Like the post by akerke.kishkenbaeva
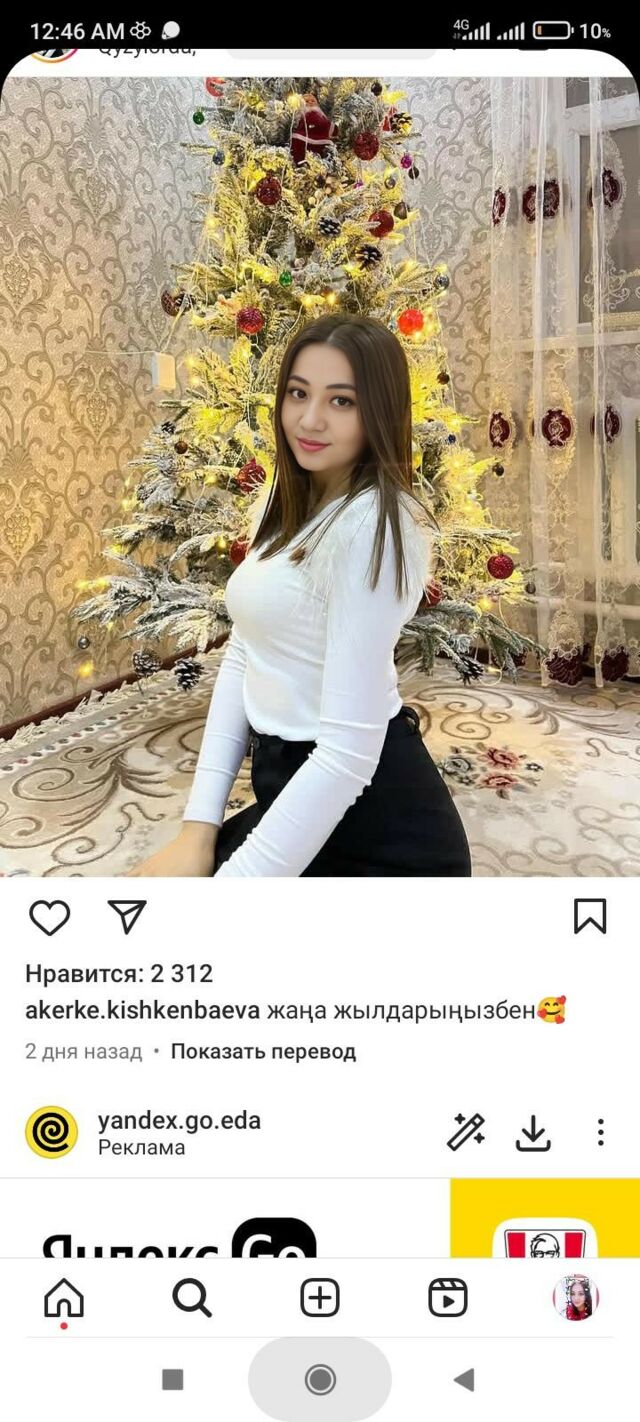The image size is (640, 1422). coord(49,917)
